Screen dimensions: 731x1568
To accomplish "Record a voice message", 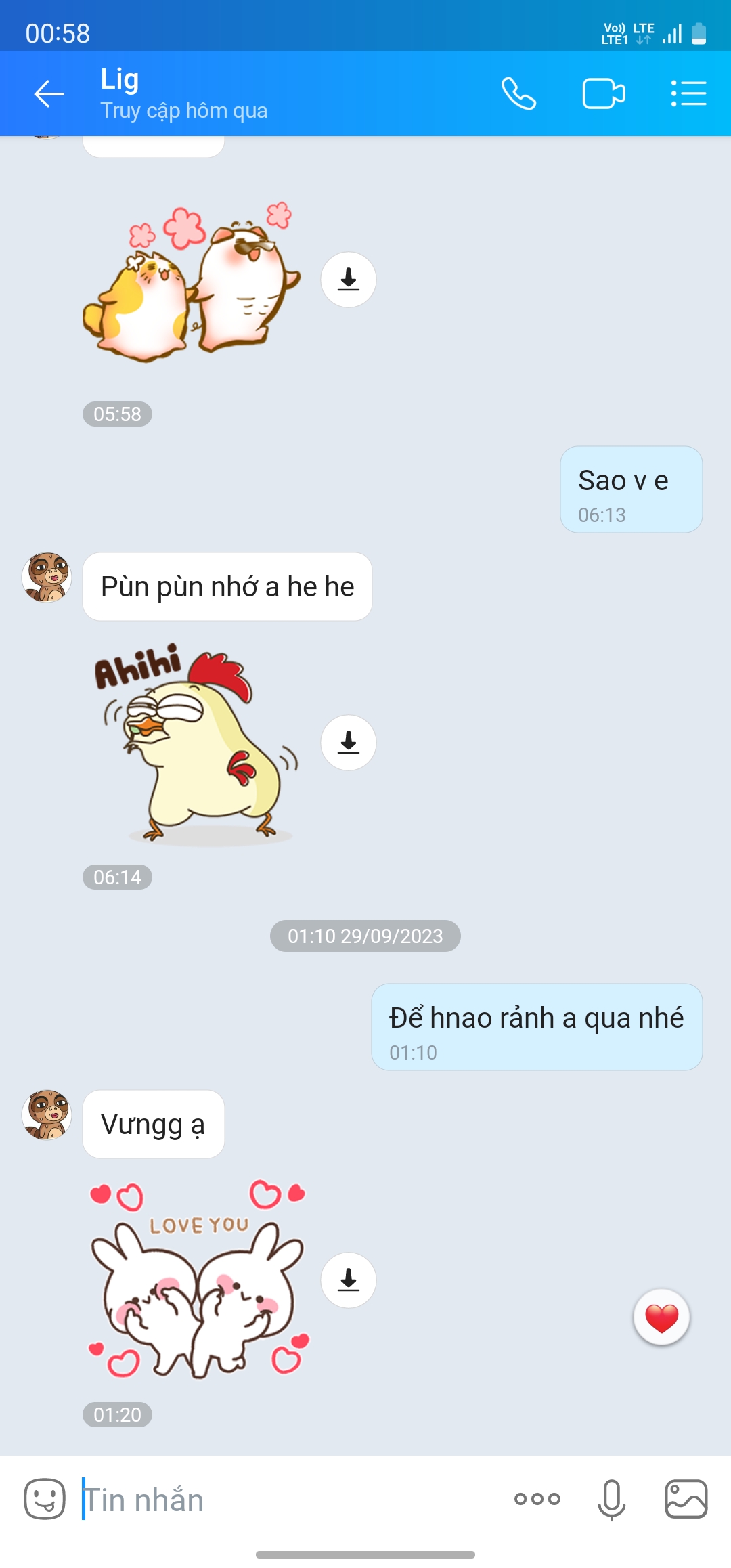I will coord(611,1499).
